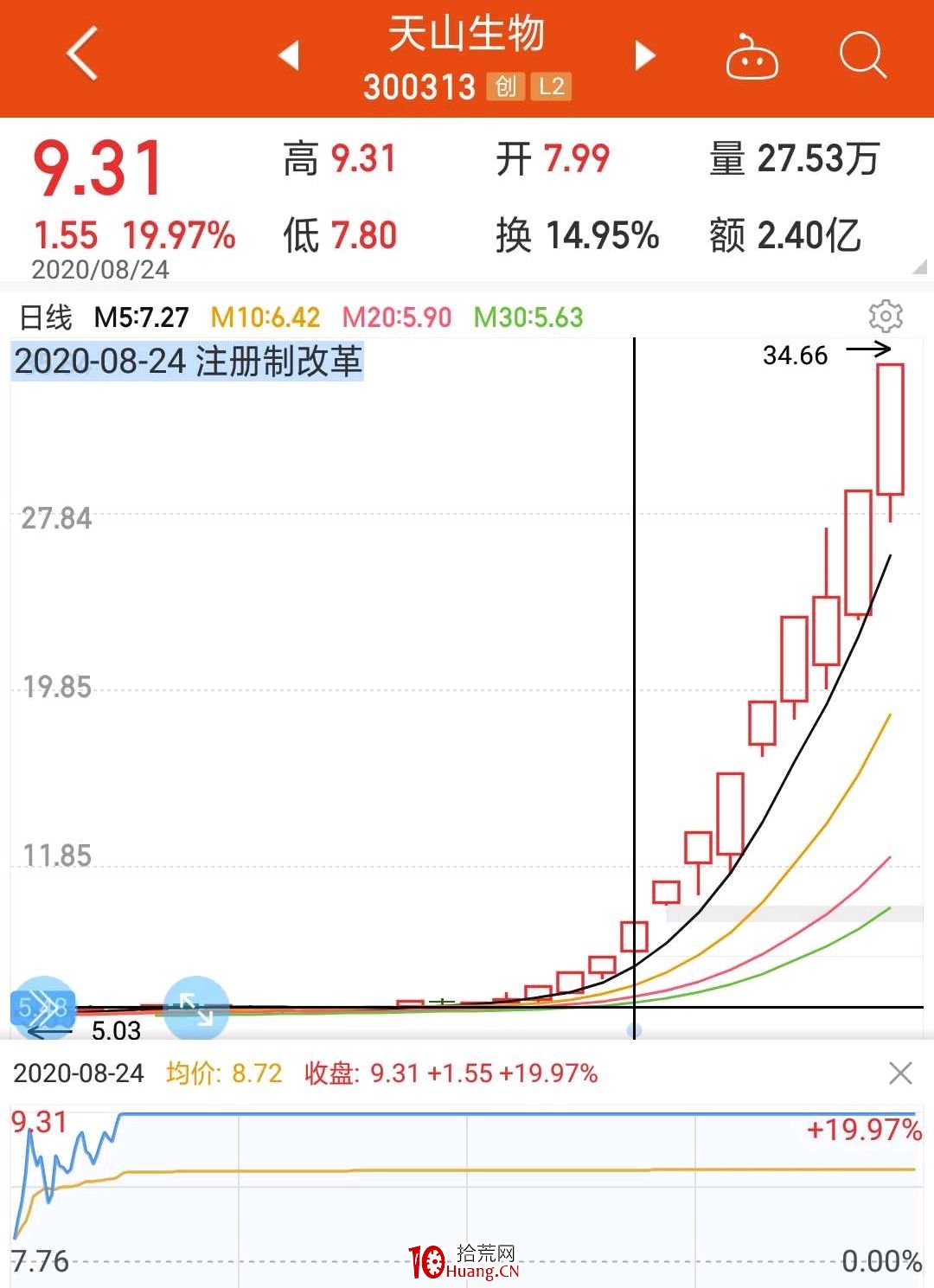Screen dimensions: 934x1288
Task: Close the intraday minute chart panel
Action: click(902, 1073)
